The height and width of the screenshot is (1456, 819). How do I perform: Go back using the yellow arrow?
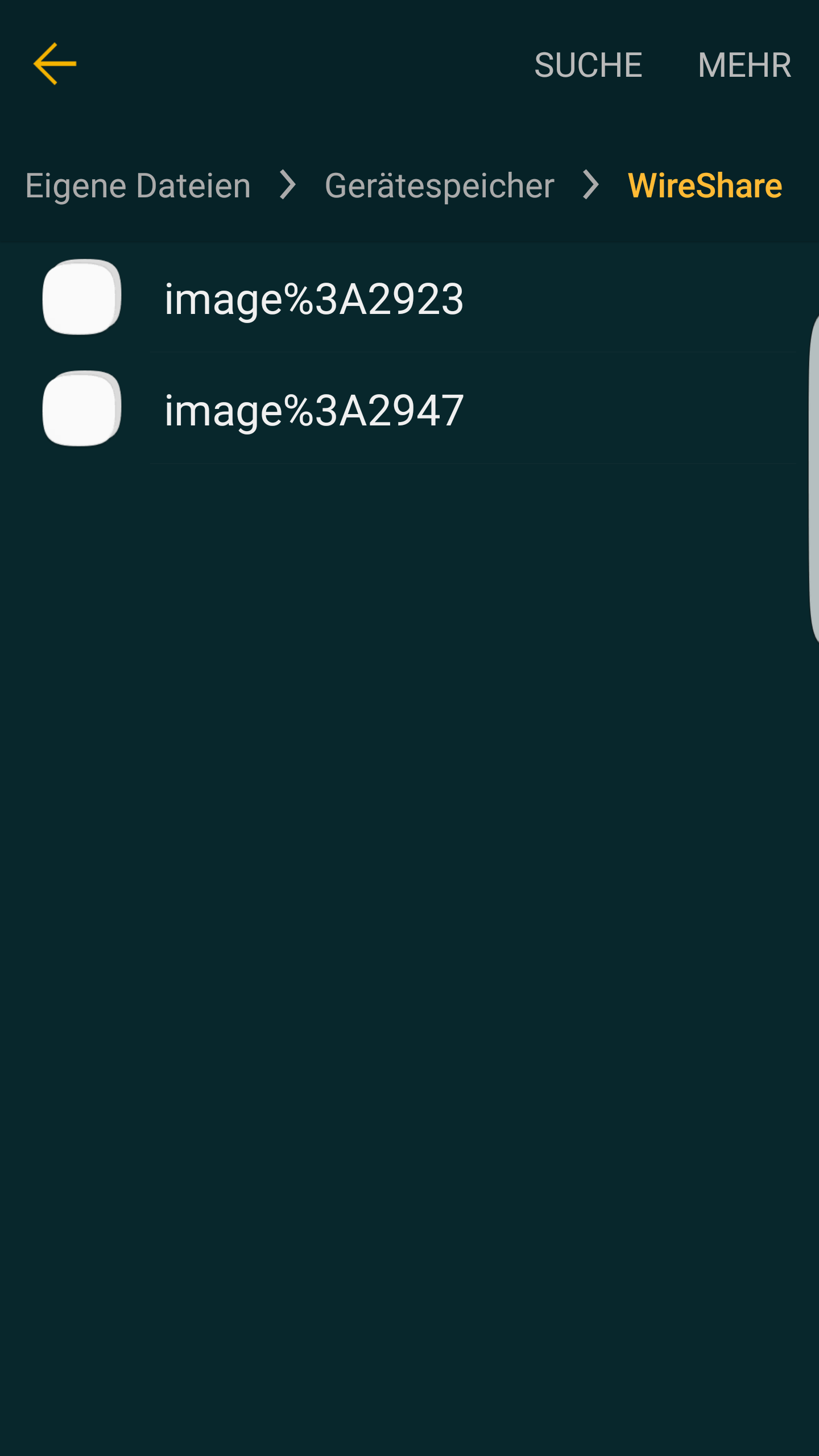(x=55, y=64)
